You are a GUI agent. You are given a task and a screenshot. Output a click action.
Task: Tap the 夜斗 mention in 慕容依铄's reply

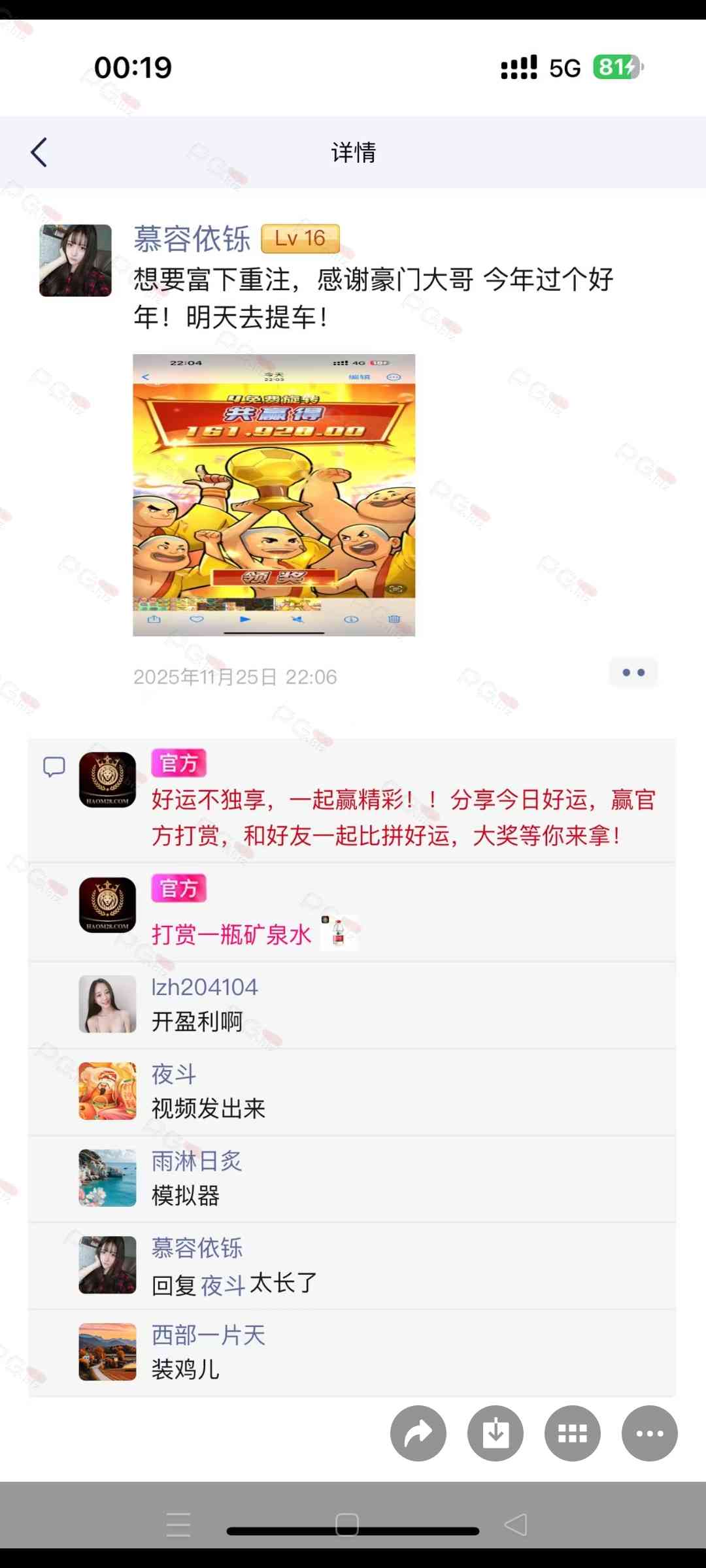click(x=223, y=1285)
